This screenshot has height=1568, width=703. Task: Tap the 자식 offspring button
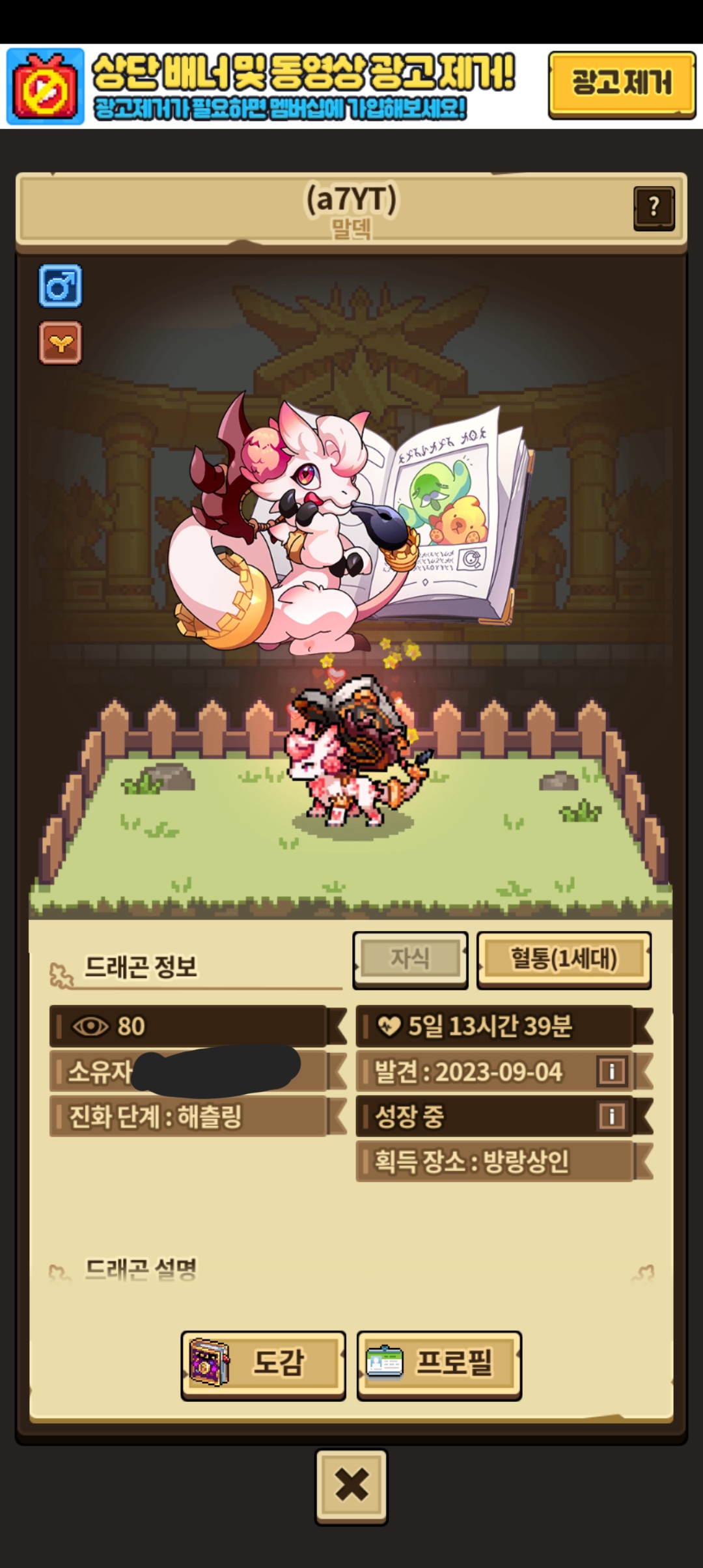410,959
